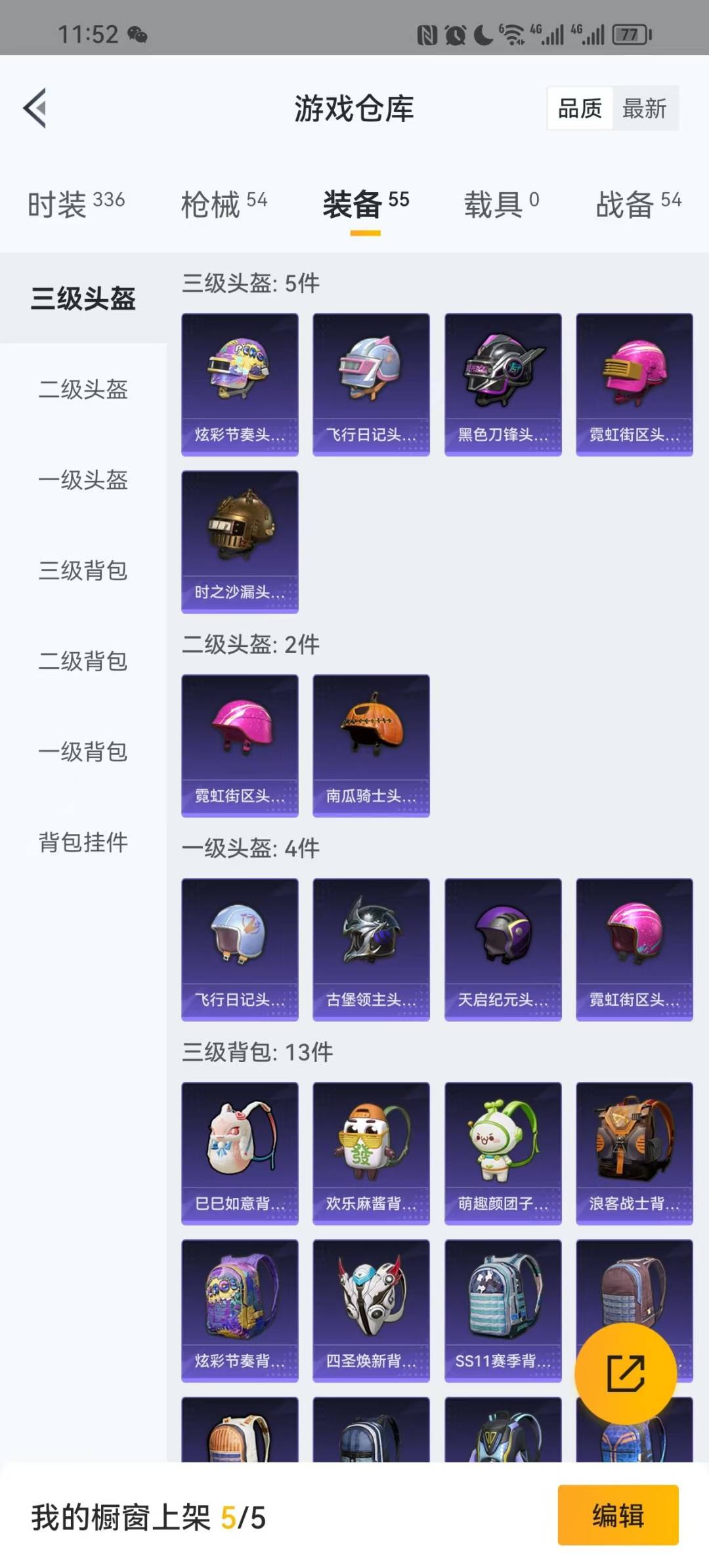Image resolution: width=709 pixels, height=1568 pixels.
Task: Go back using the top-left arrow
Action: 35,108
